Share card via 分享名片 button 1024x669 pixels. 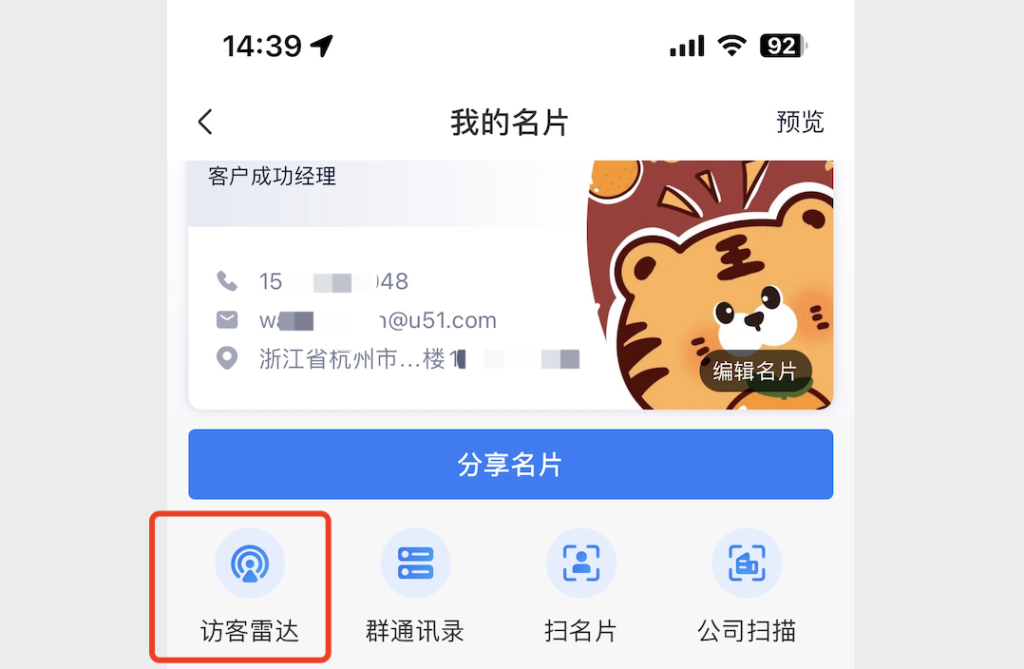(x=510, y=465)
